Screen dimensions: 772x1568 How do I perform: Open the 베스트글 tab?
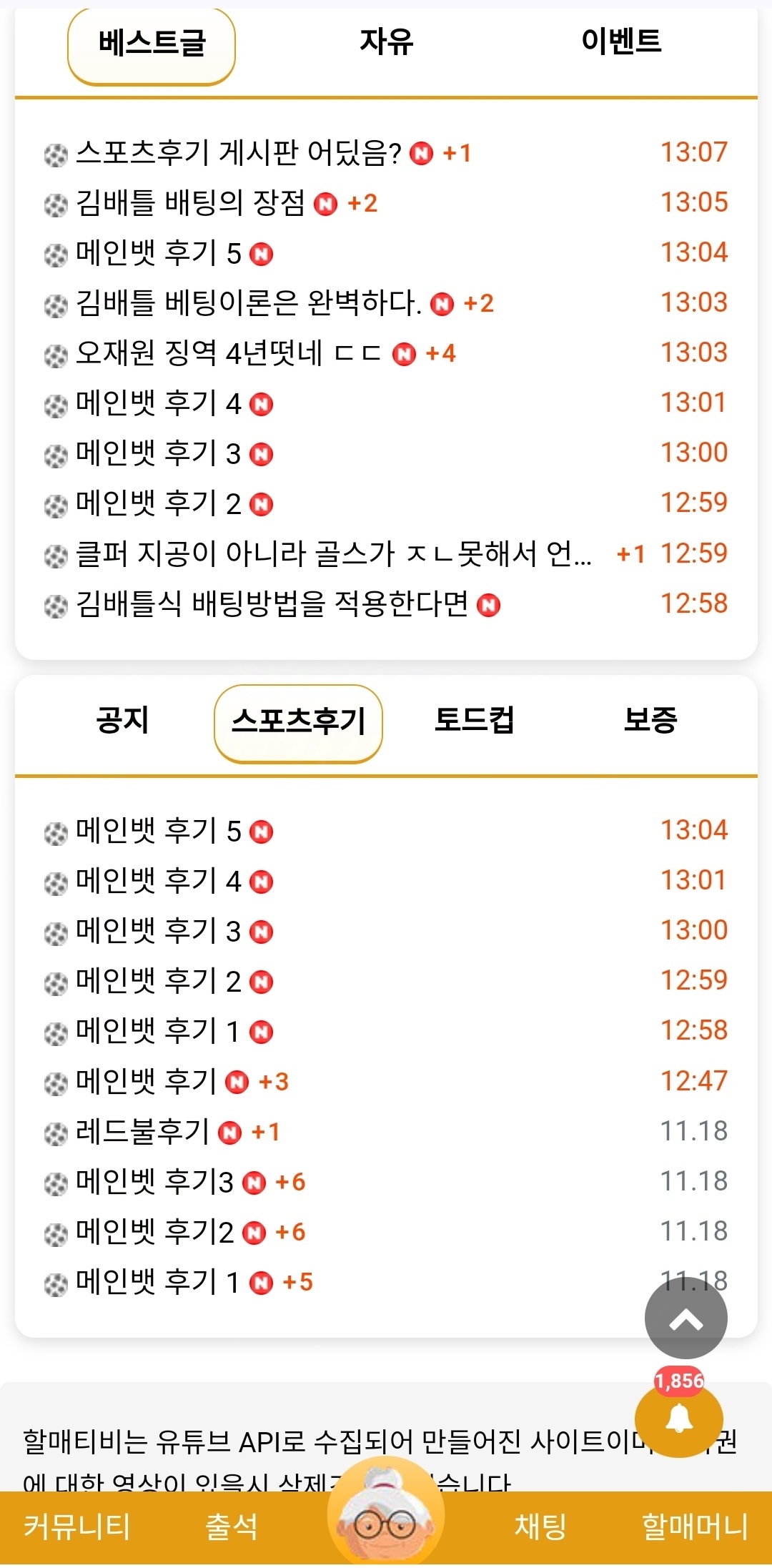pyautogui.click(x=152, y=44)
